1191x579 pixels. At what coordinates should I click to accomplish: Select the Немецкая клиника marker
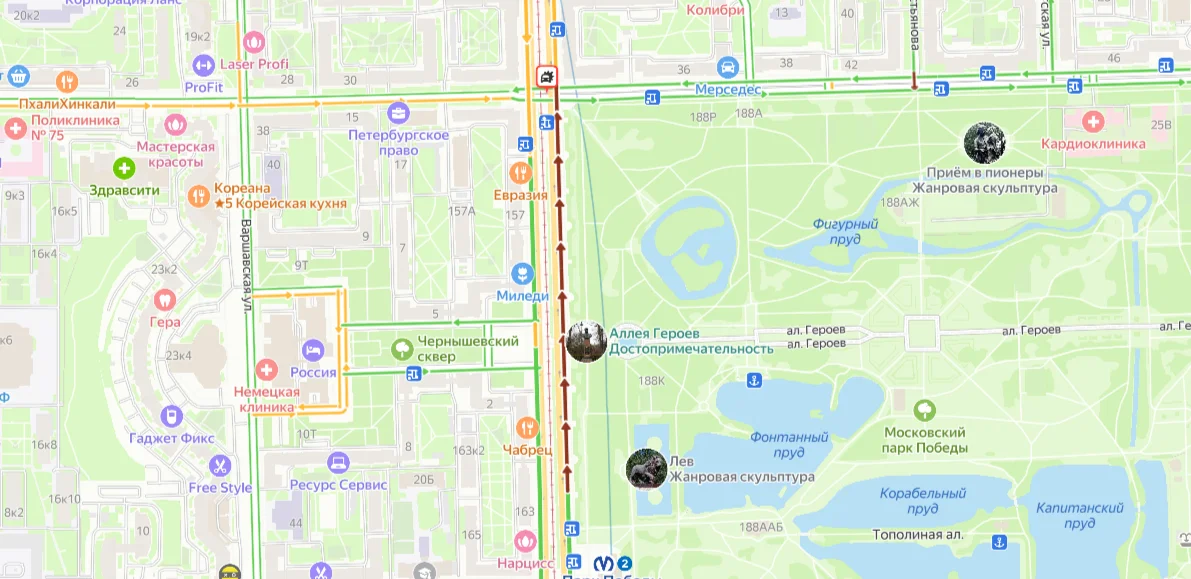pyautogui.click(x=265, y=369)
